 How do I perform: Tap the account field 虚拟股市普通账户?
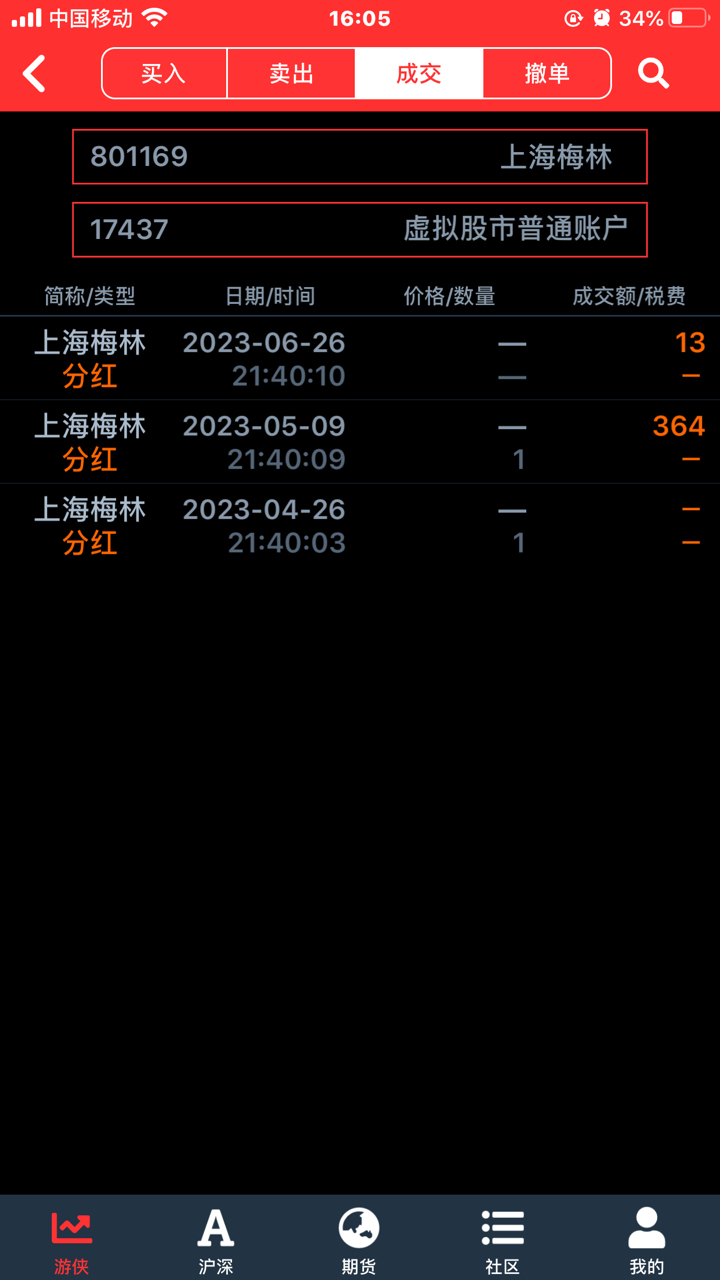pyautogui.click(x=360, y=229)
